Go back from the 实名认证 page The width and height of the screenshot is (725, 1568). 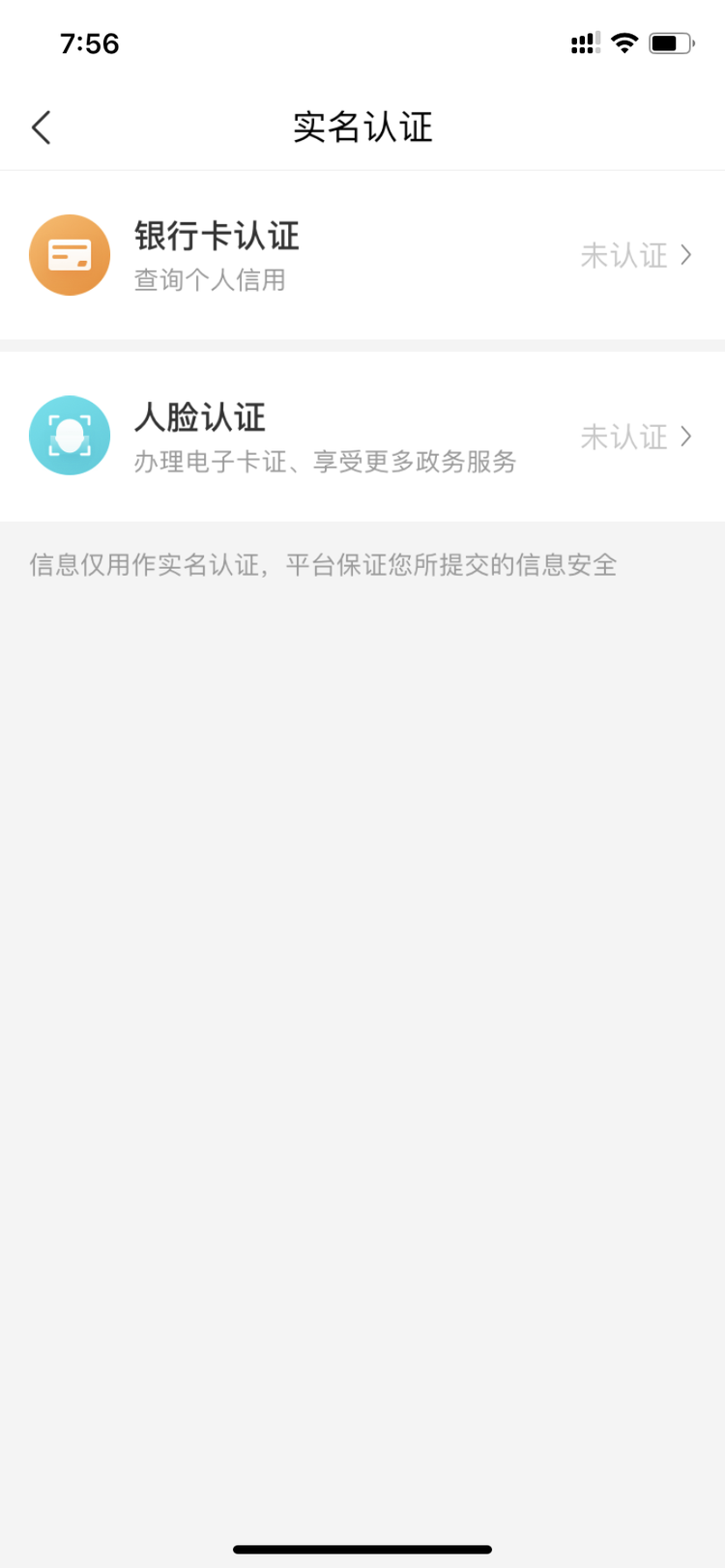click(x=41, y=128)
